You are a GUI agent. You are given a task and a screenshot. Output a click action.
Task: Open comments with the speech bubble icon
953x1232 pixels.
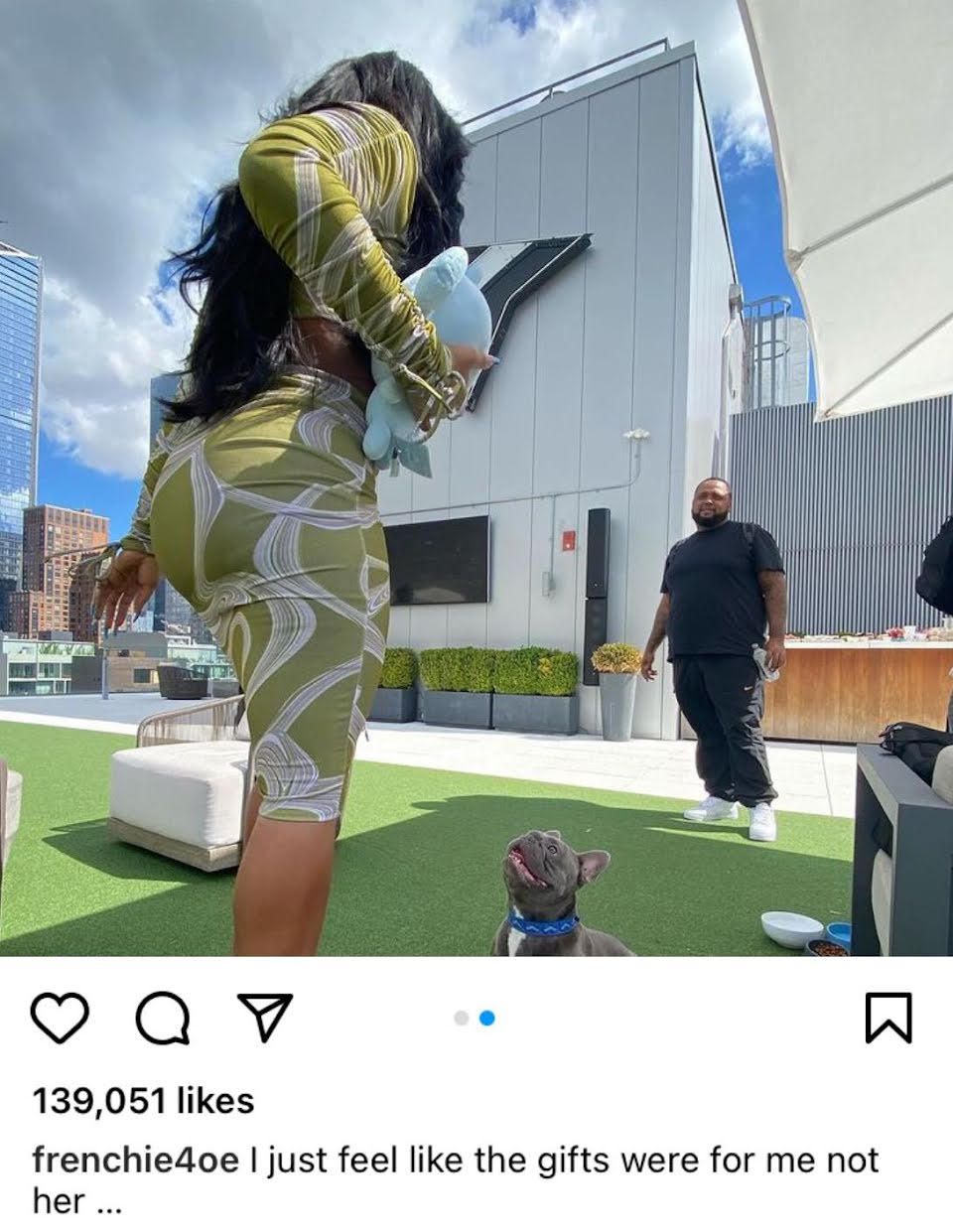(163, 1020)
